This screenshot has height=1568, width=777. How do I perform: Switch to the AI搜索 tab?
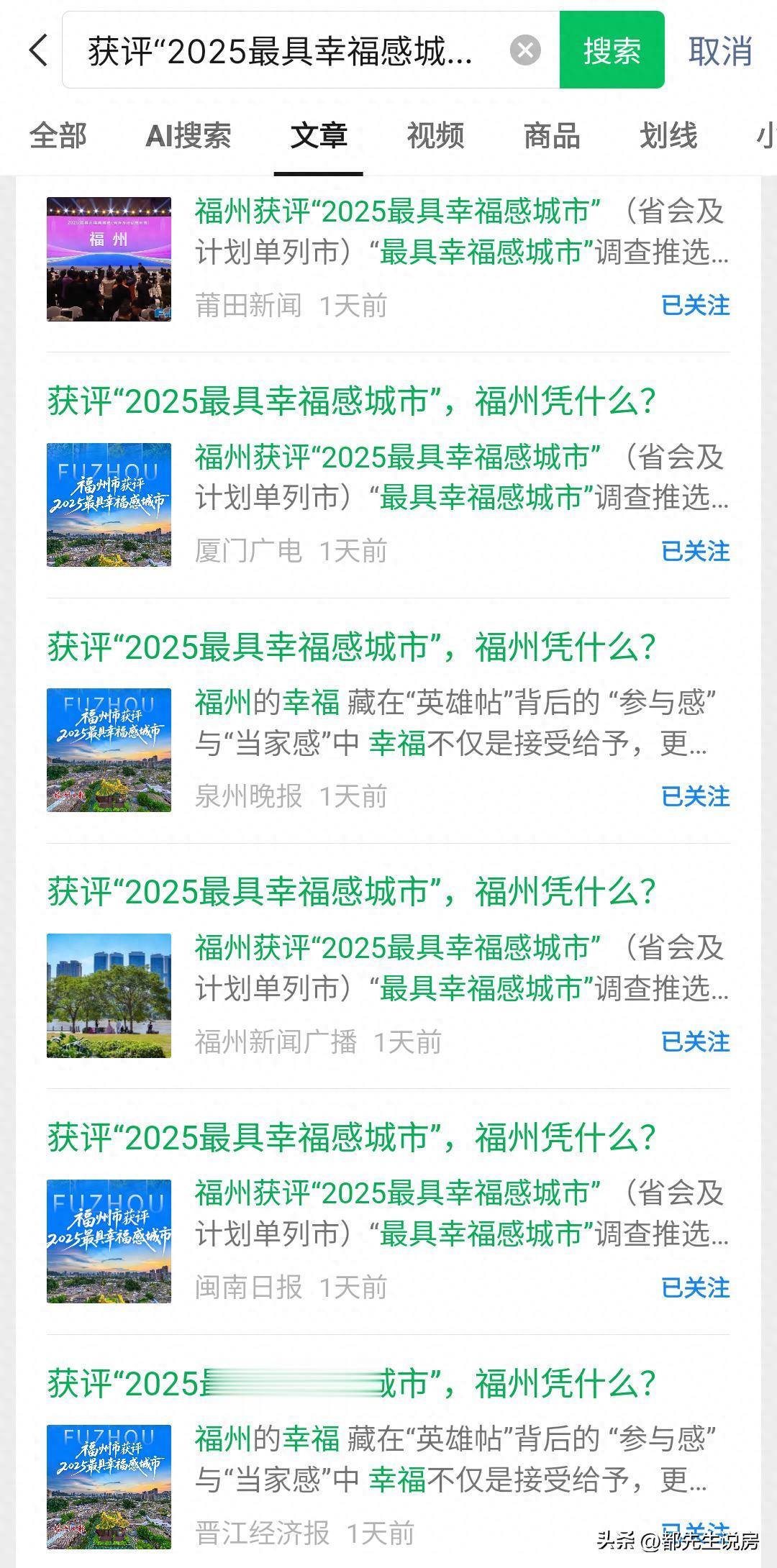[188, 136]
